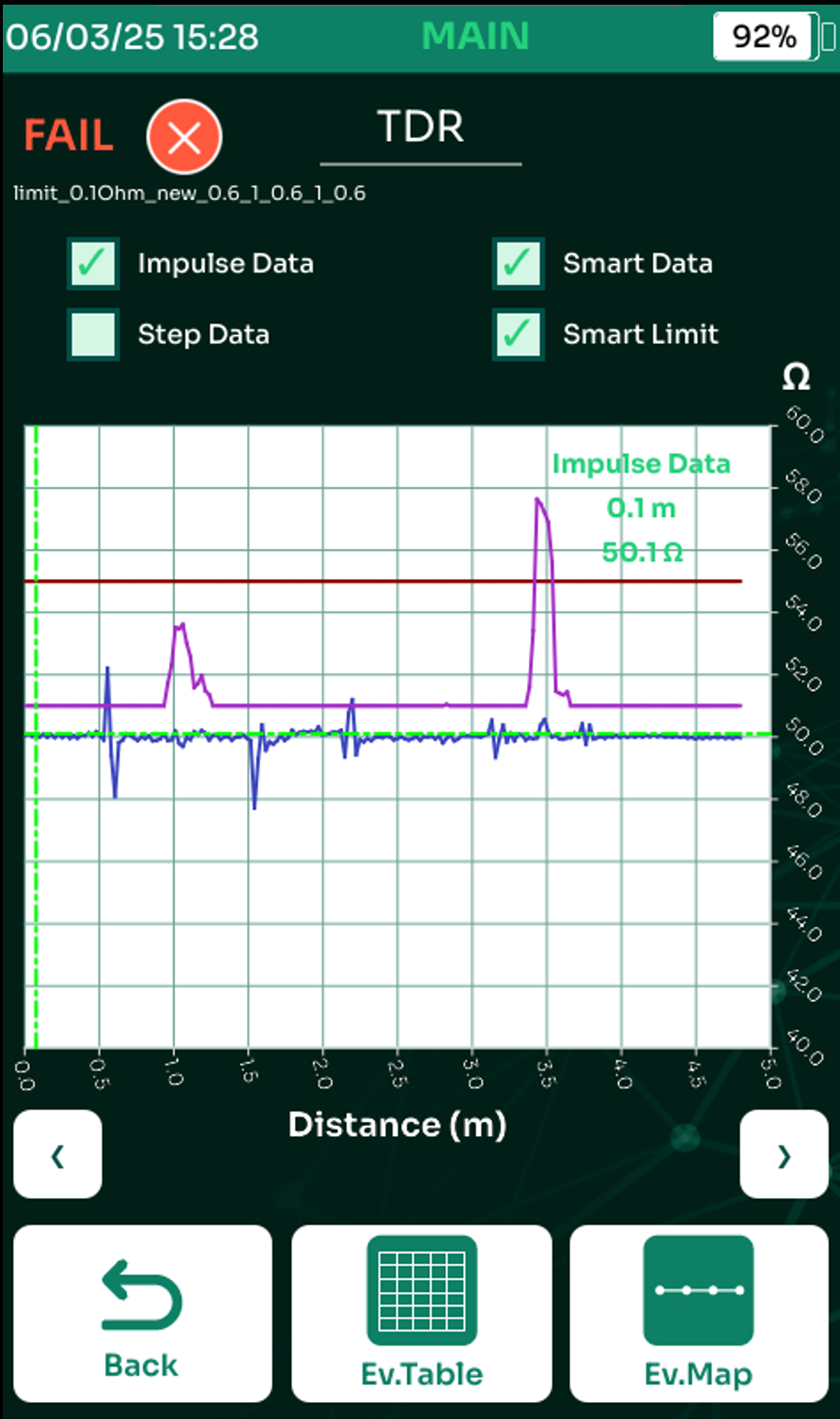Enable the Step Data checkbox
This screenshot has width=840, height=1419.
pos(93,335)
